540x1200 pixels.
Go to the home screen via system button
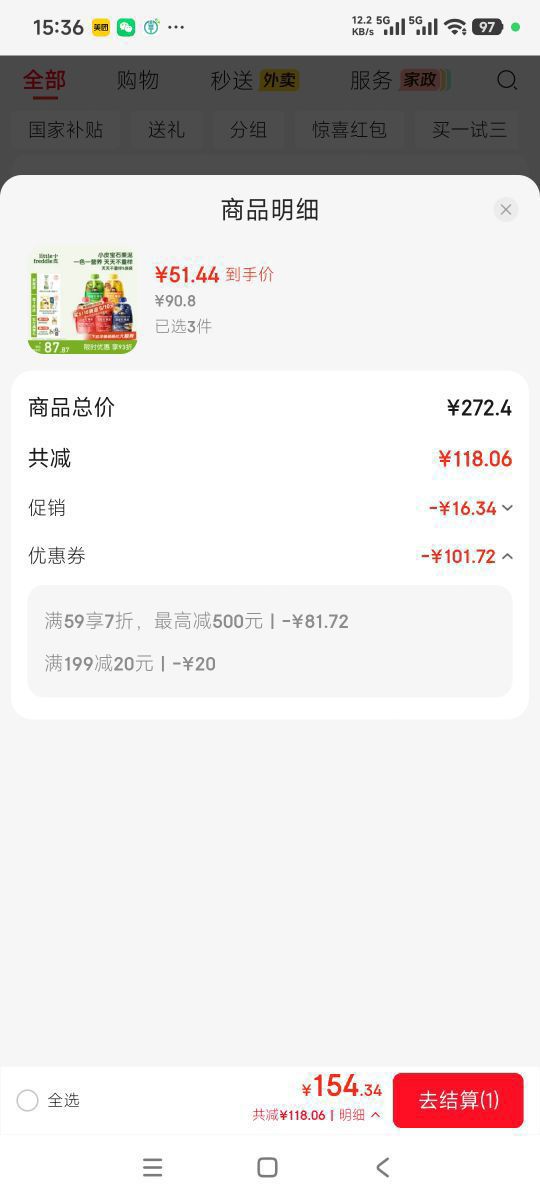click(x=267, y=1167)
